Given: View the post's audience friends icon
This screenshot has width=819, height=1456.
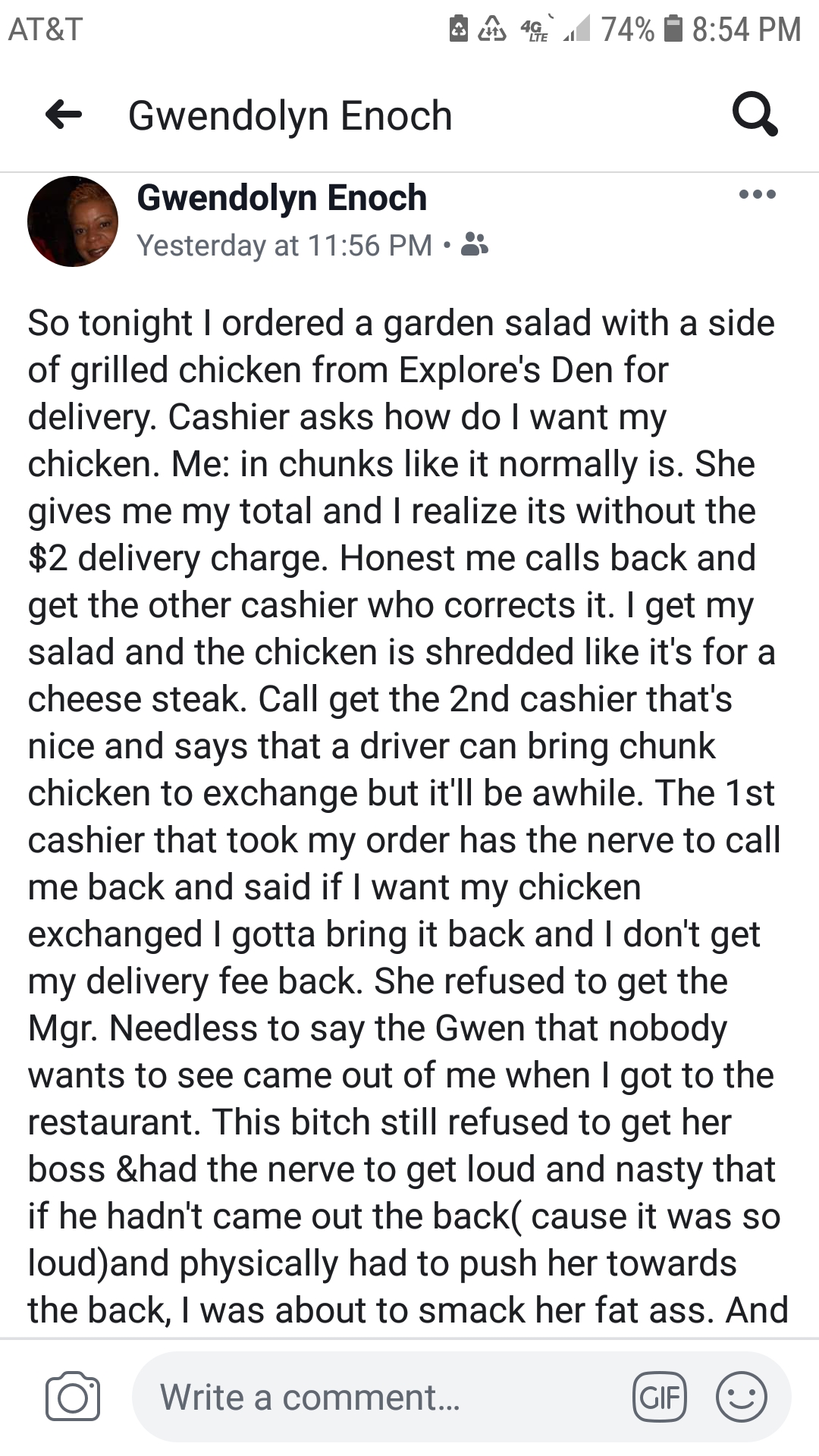Looking at the screenshot, I should pos(475,244).
